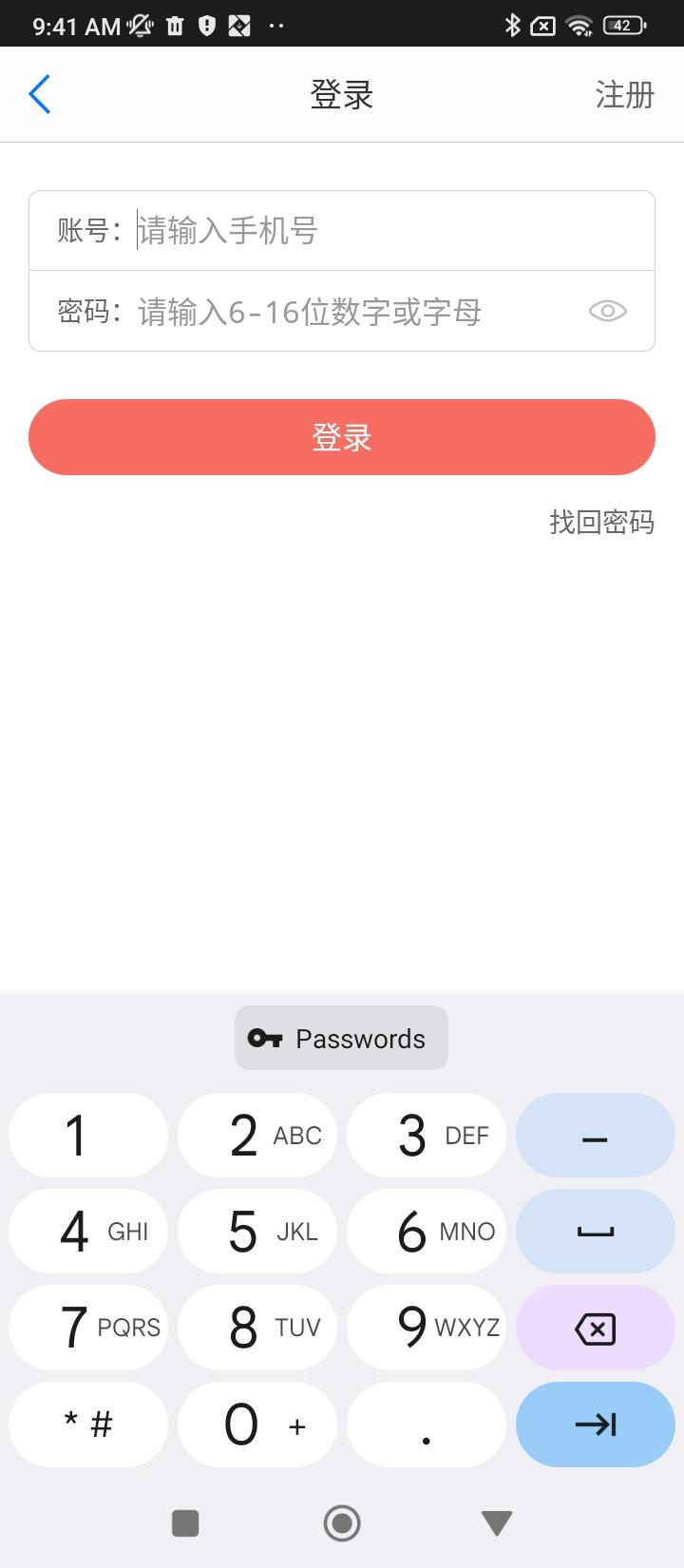The height and width of the screenshot is (1568, 684).
Task: Tap 找回密码 to recover password
Action: click(600, 522)
